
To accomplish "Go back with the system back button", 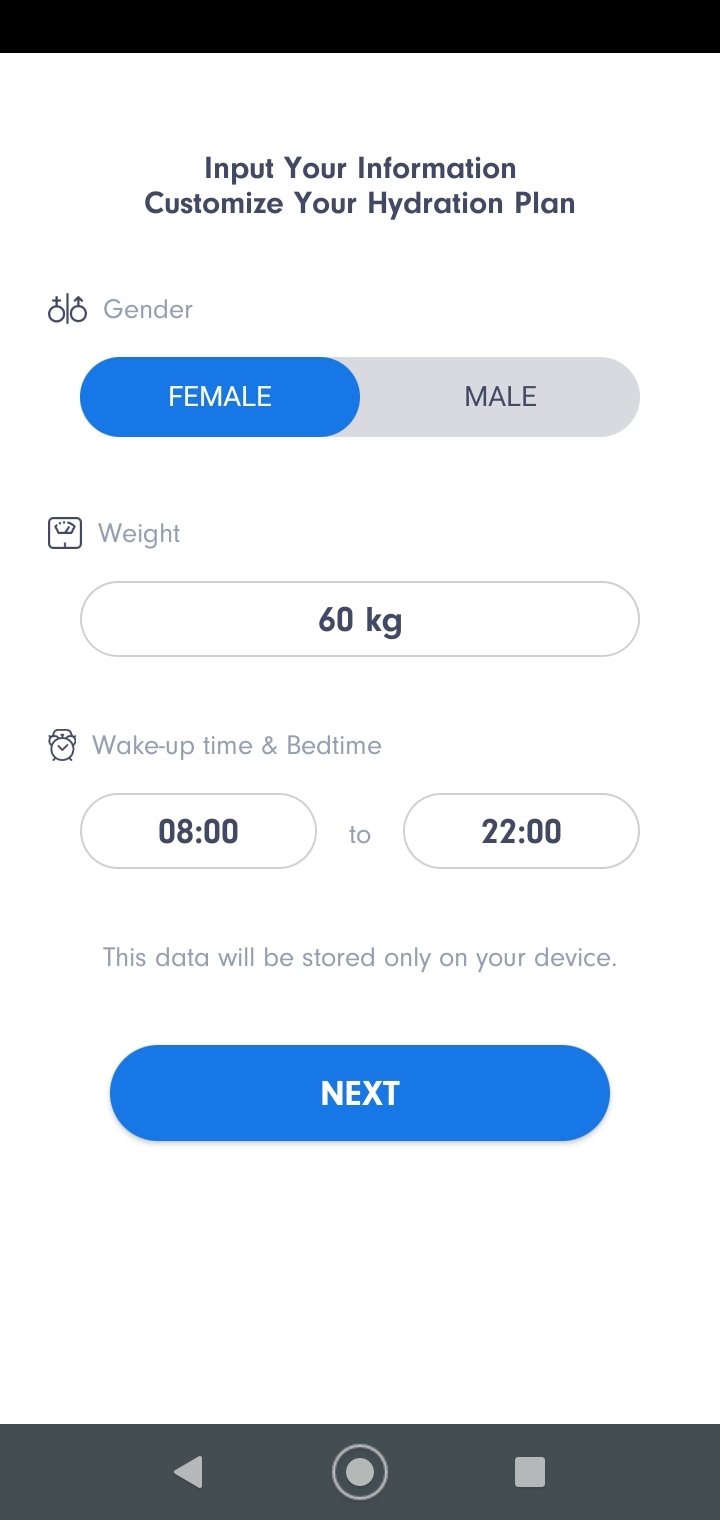I will 188,1472.
